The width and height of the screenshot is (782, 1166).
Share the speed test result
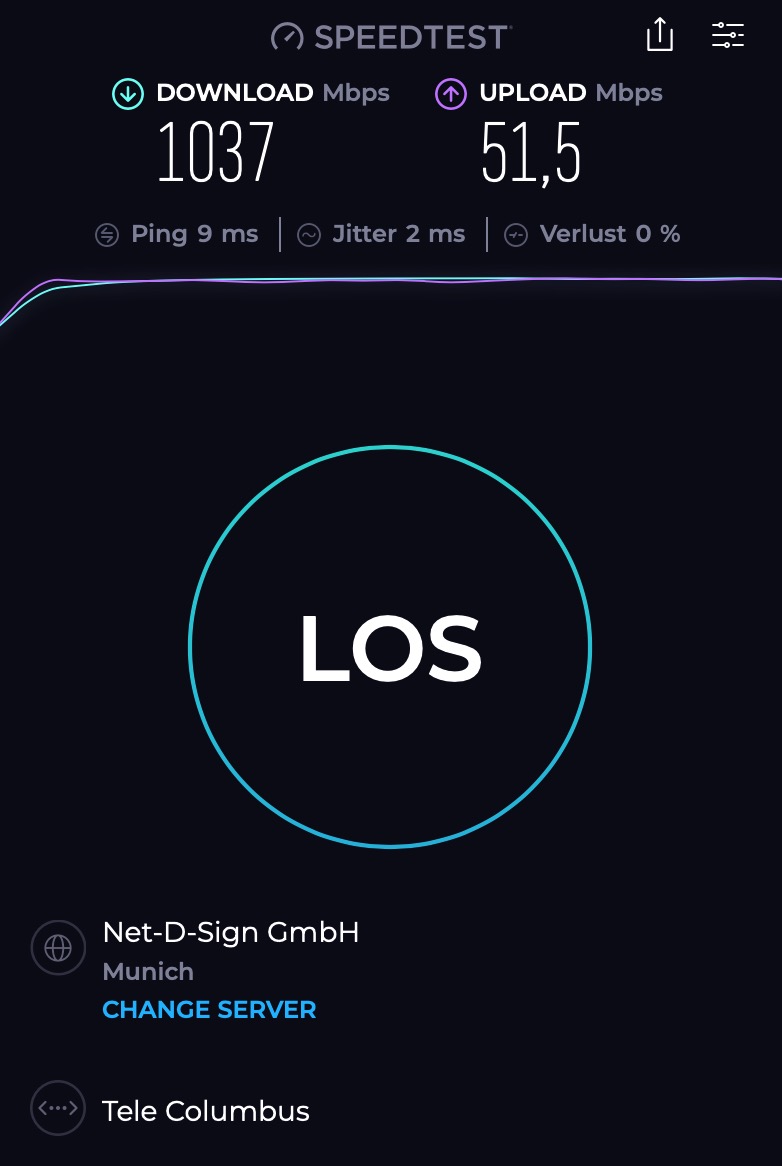click(659, 36)
